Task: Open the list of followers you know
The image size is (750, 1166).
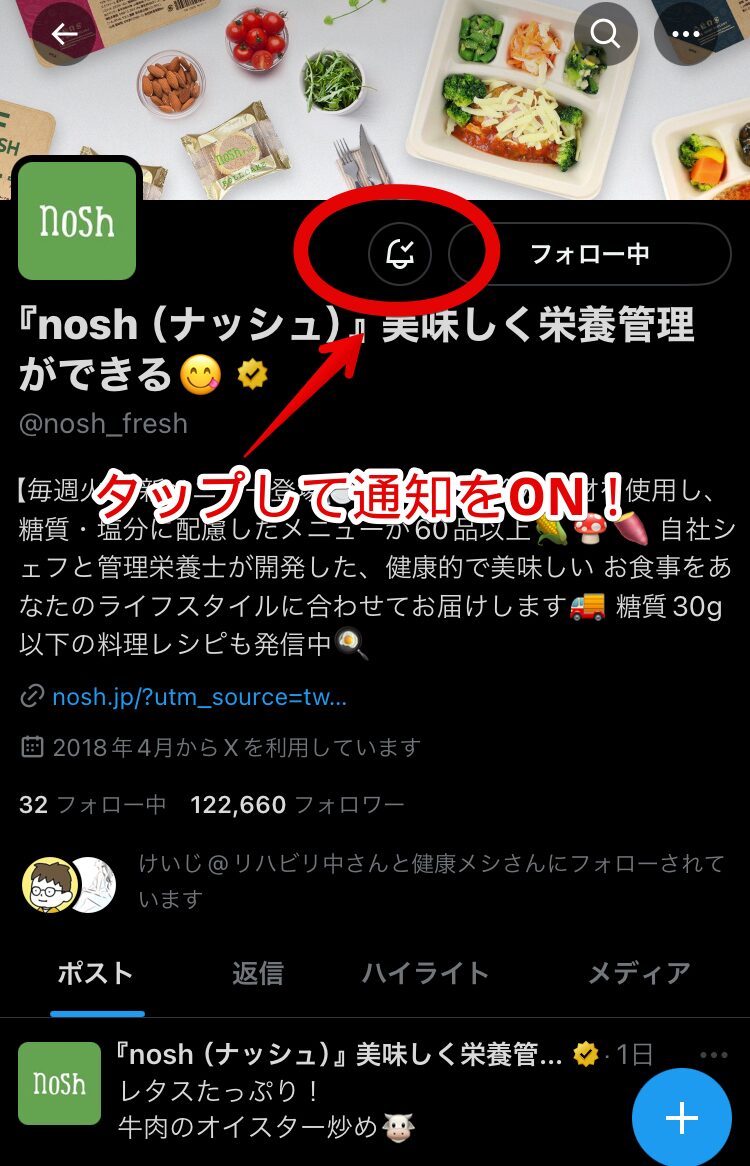Action: click(x=430, y=881)
